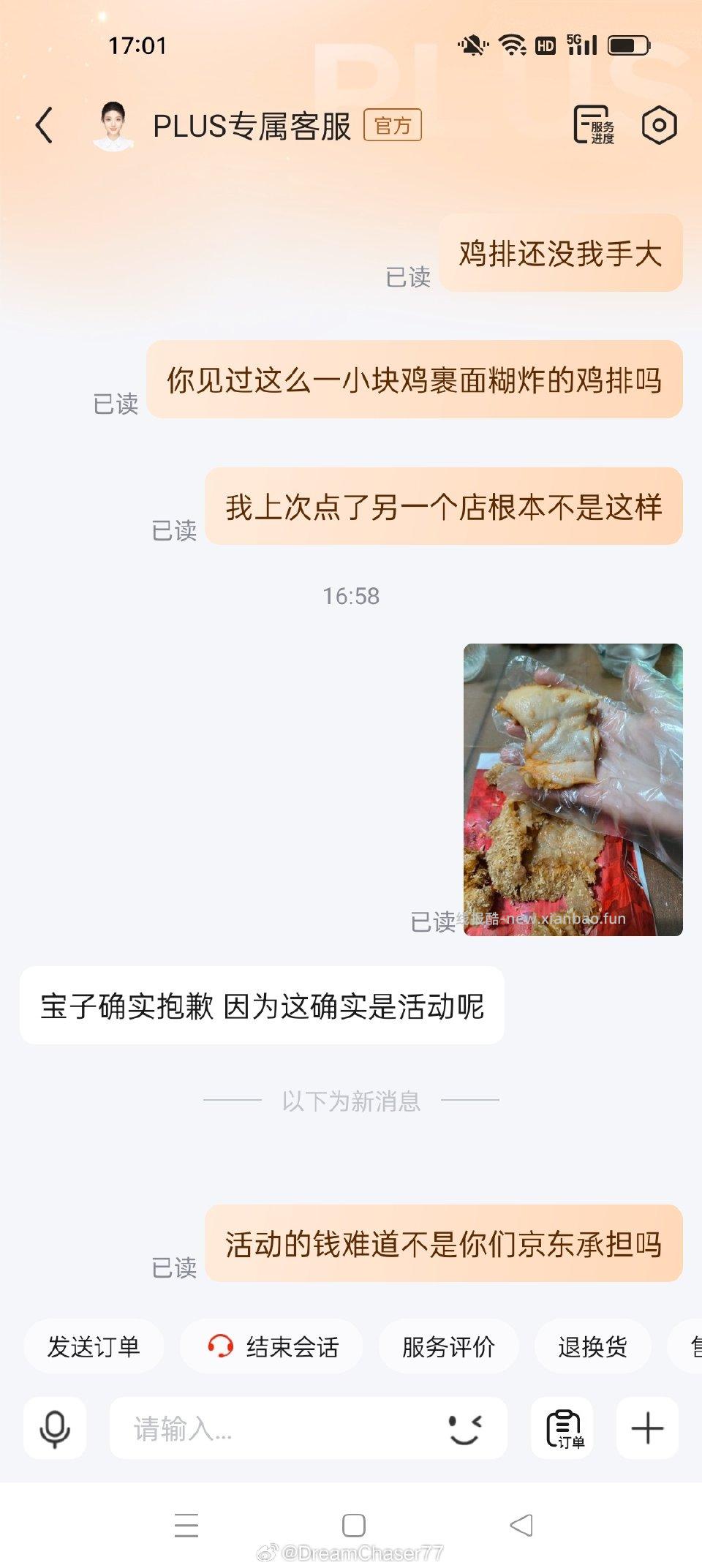Tap the plus icon to add attachments

pos(646,1429)
